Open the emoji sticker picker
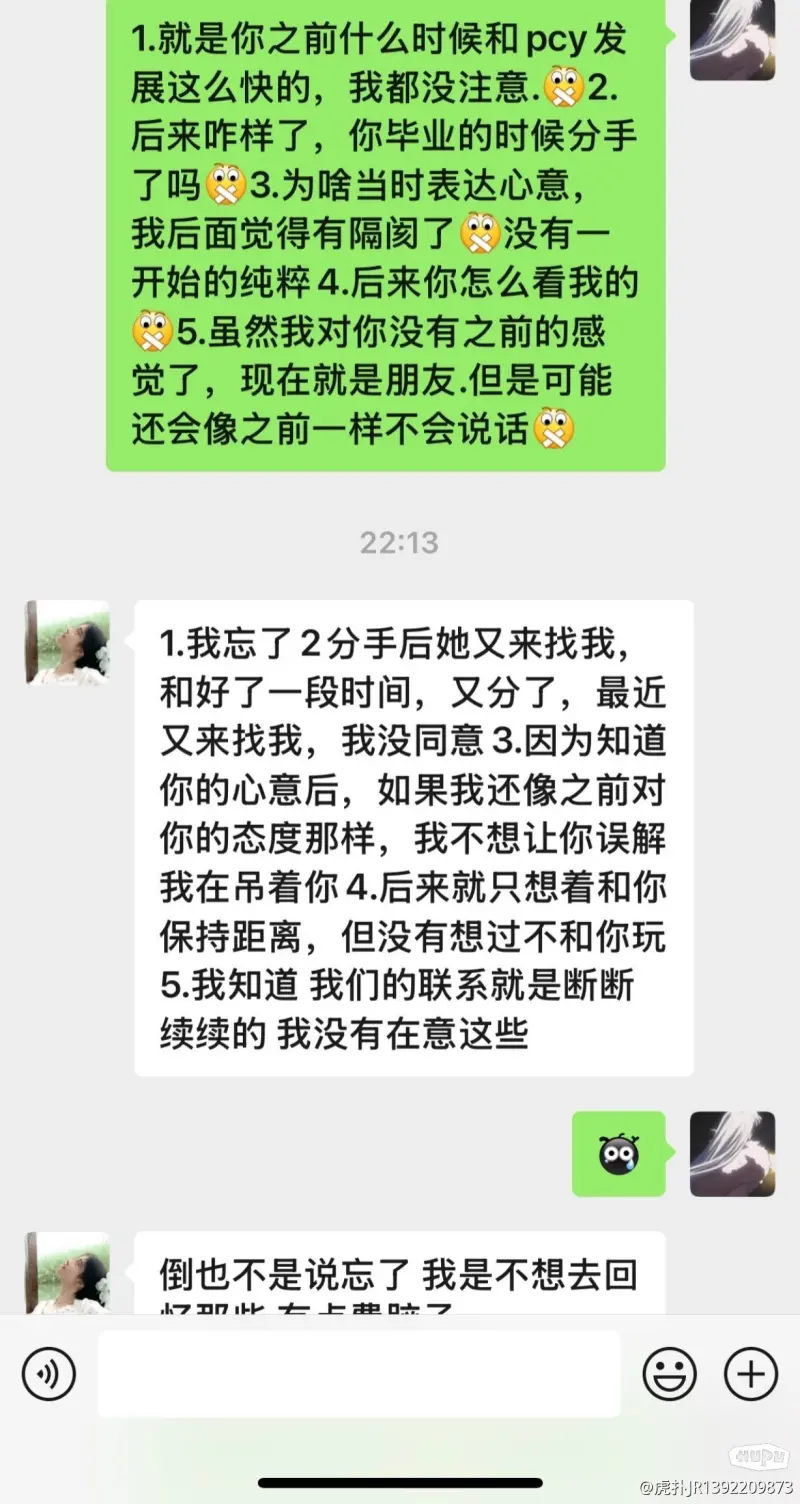The width and height of the screenshot is (800, 1504). [x=669, y=1375]
